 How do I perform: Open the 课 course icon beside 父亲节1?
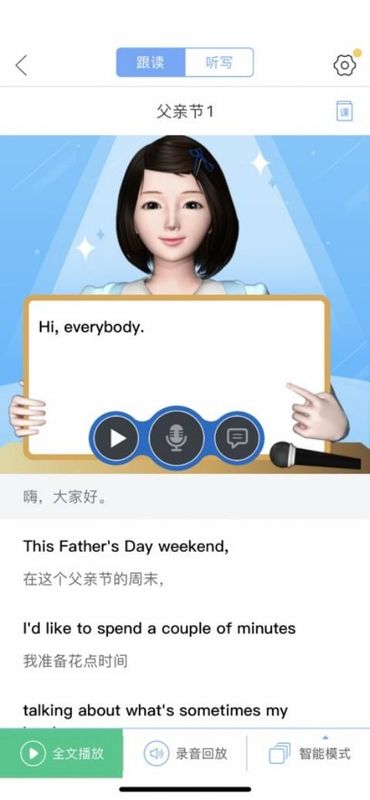pos(344,111)
